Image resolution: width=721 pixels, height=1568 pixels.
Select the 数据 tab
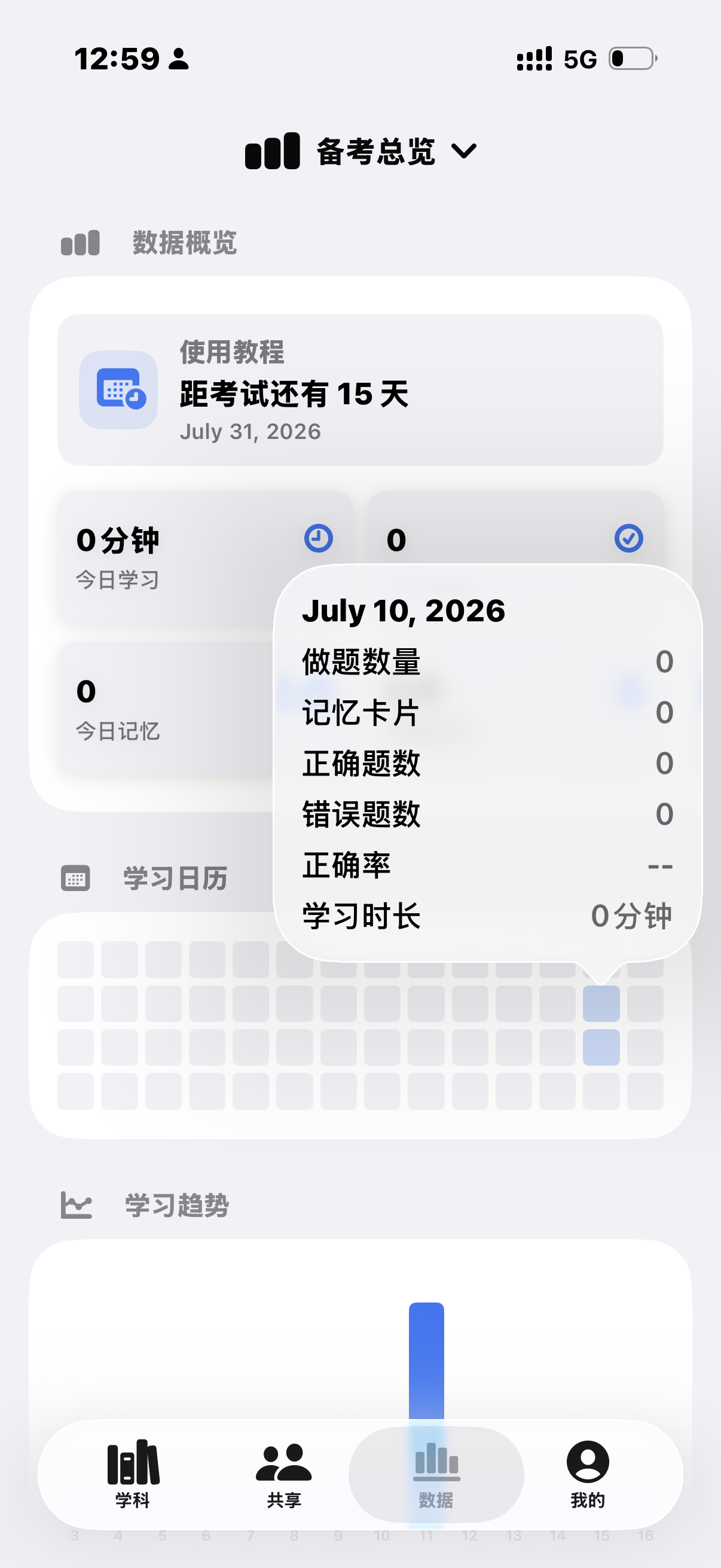pyautogui.click(x=436, y=1474)
